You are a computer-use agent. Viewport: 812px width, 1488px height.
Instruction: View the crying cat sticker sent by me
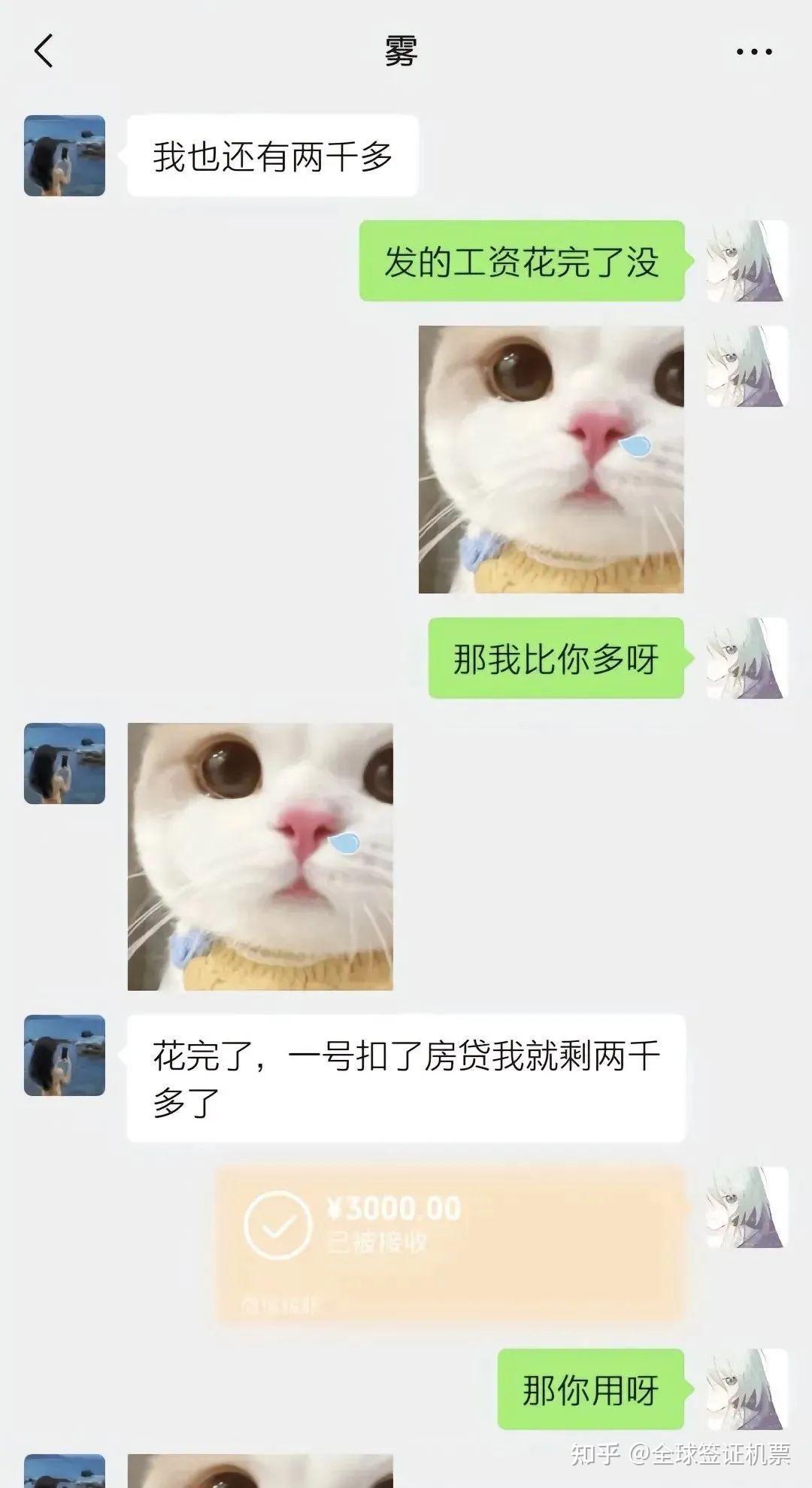(x=551, y=460)
